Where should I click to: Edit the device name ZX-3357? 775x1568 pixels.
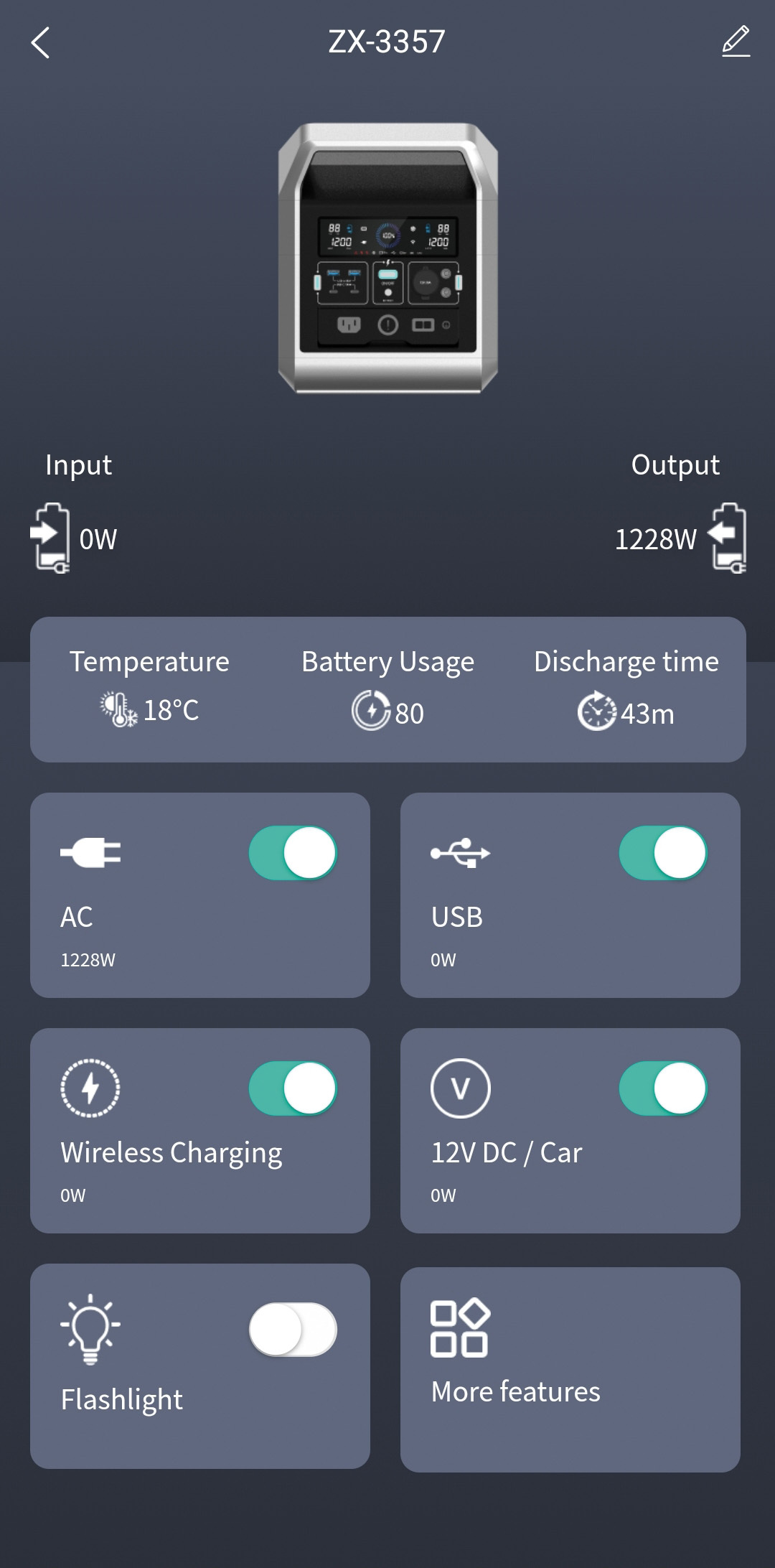[736, 42]
